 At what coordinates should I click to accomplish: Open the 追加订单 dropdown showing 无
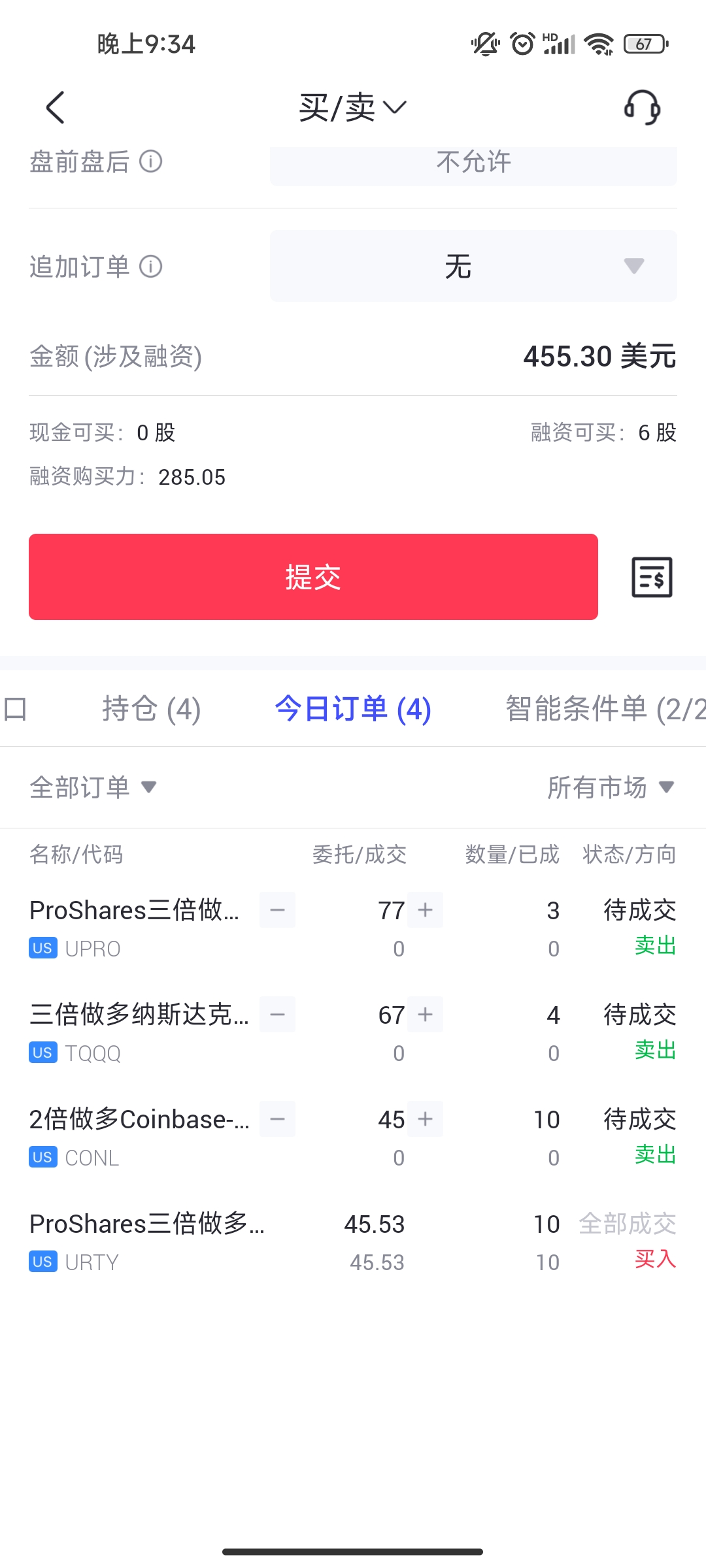(473, 266)
